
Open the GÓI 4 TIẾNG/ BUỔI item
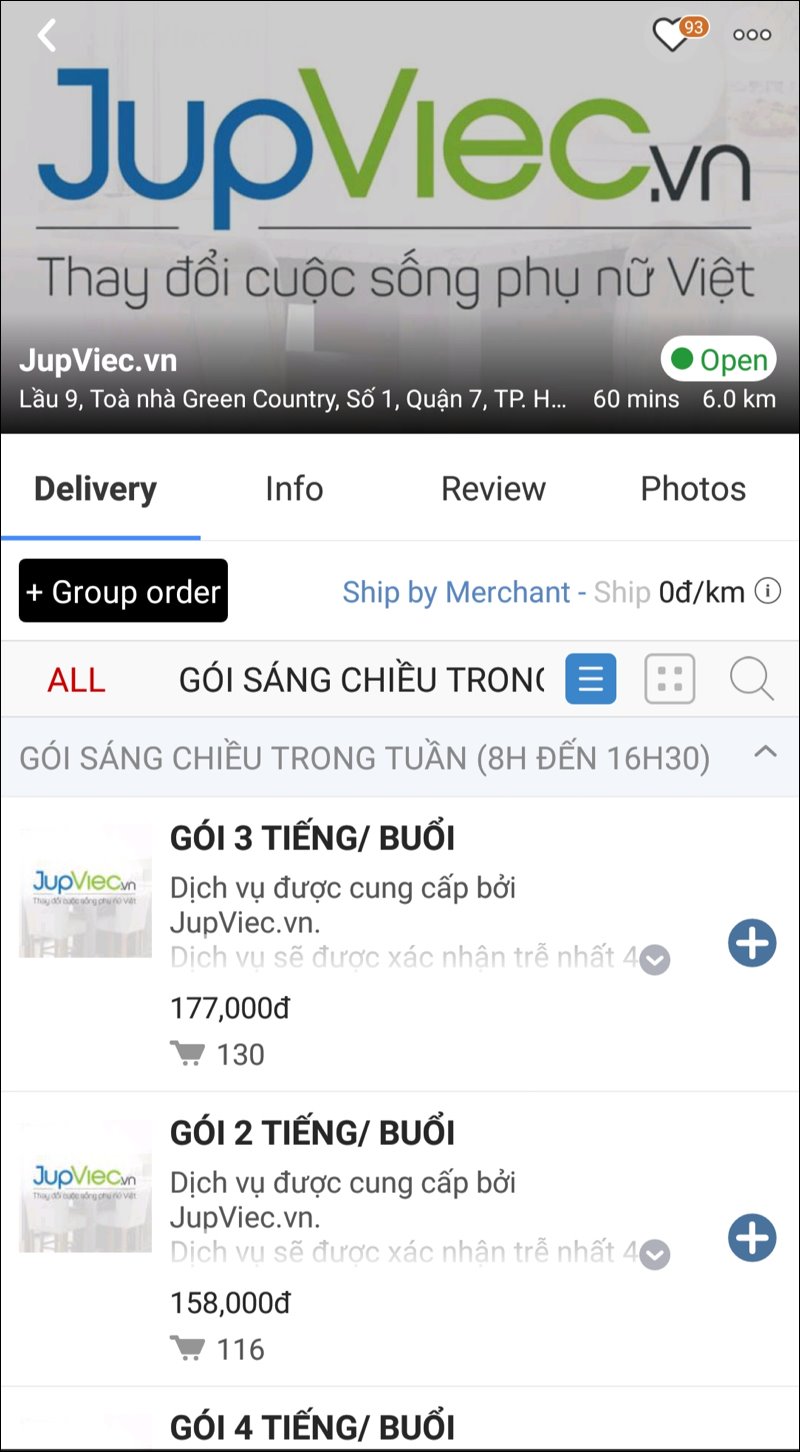[x=312, y=1427]
